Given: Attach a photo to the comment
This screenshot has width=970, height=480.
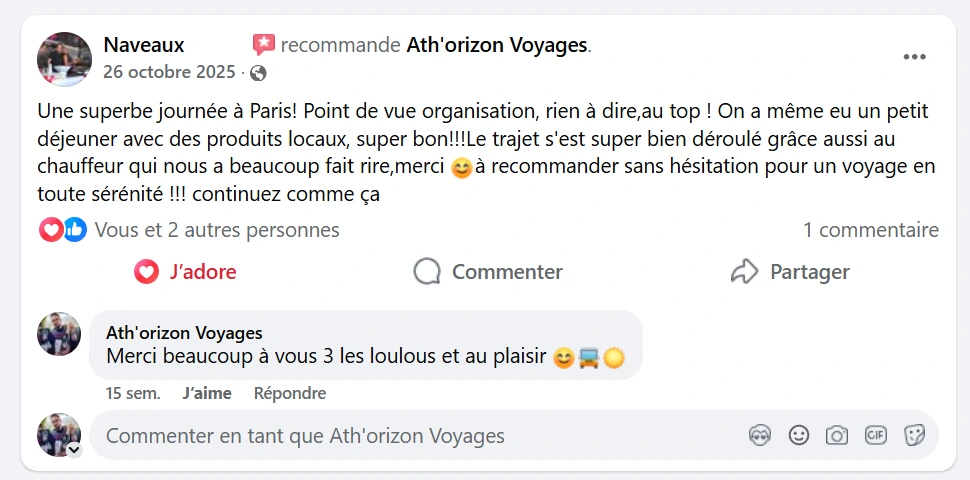Looking at the screenshot, I should pyautogui.click(x=836, y=436).
